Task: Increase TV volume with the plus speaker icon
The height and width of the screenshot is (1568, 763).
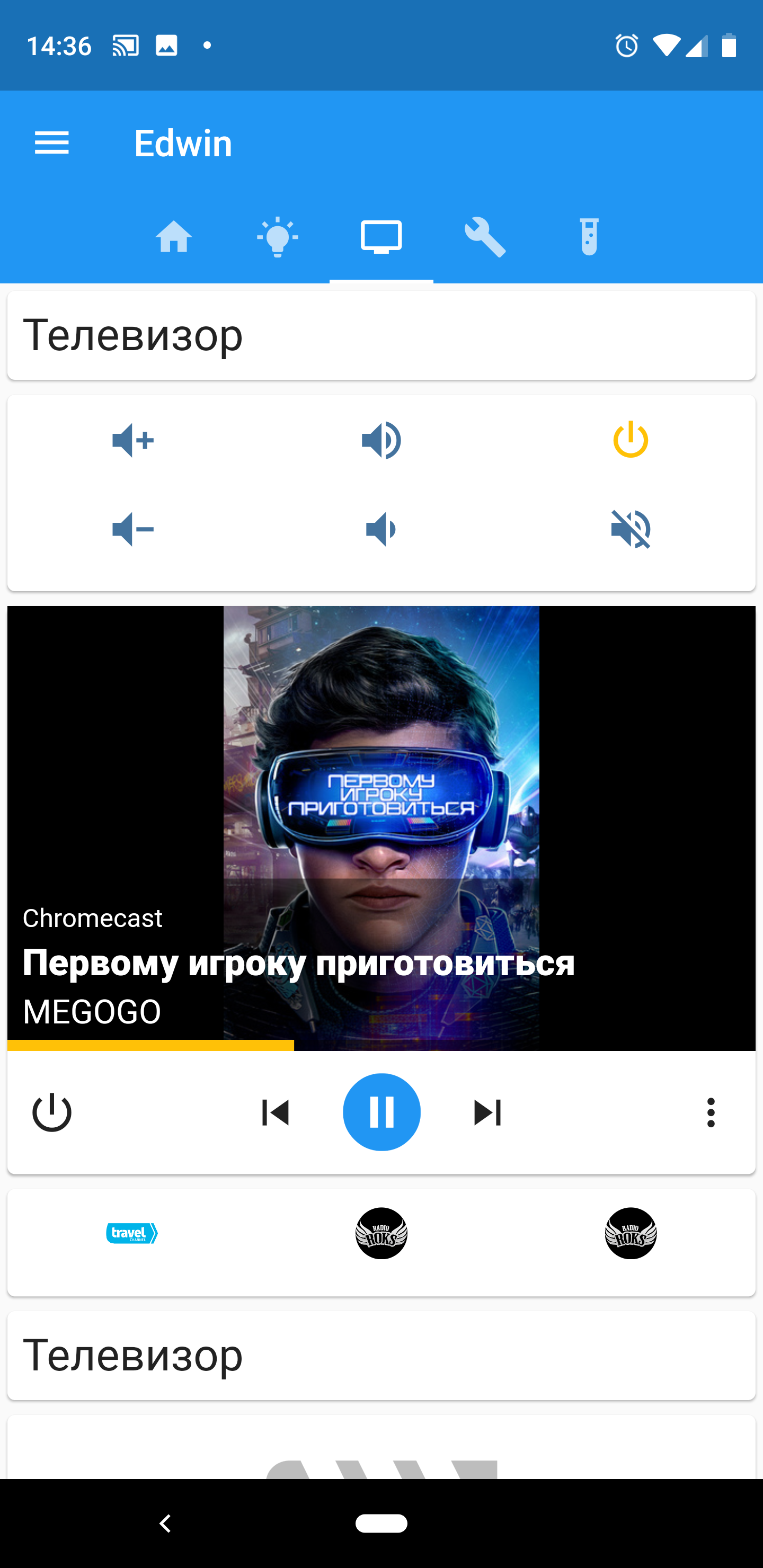Action: coord(132,440)
